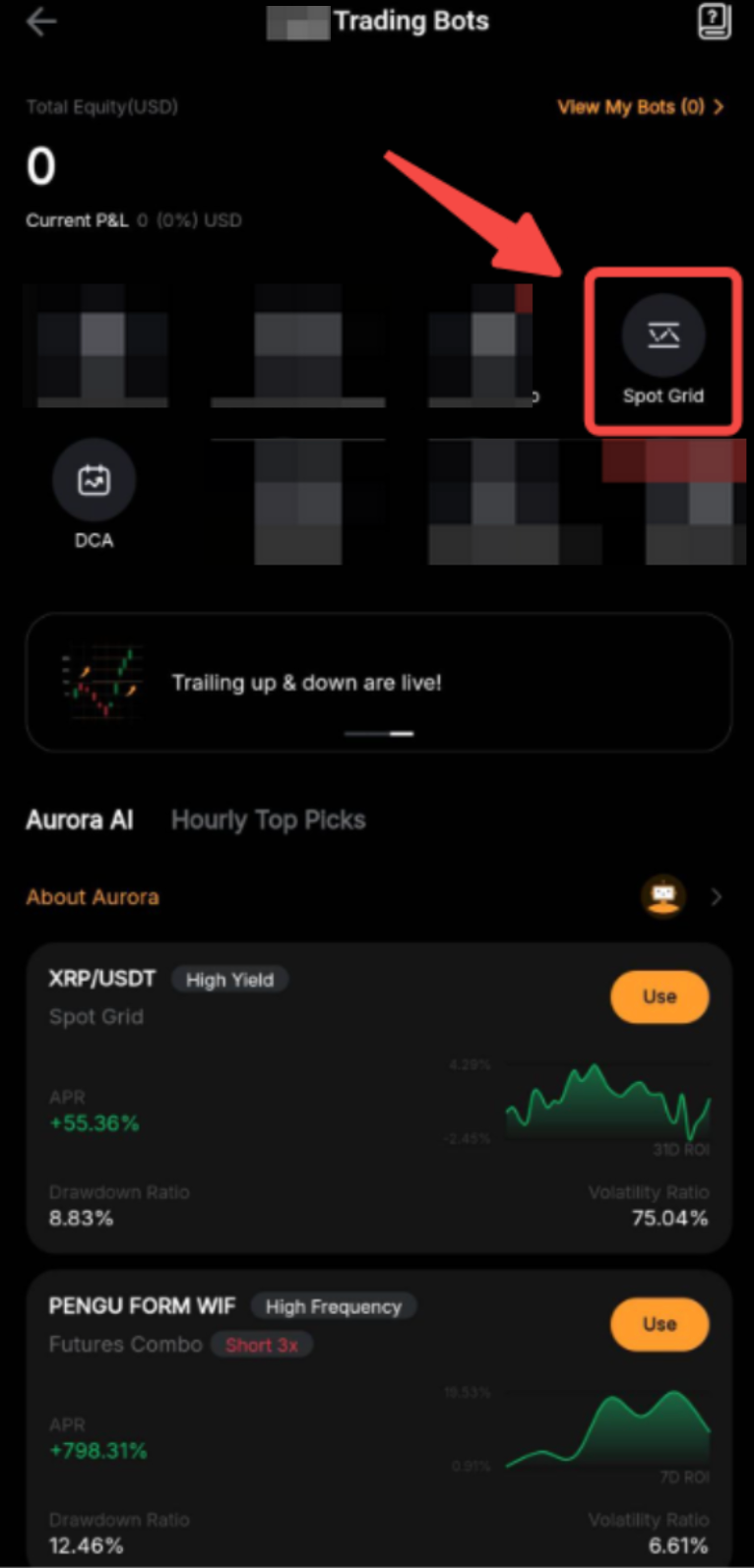Open the DCA bot option
This screenshot has height=1568, width=754.
coord(94,495)
